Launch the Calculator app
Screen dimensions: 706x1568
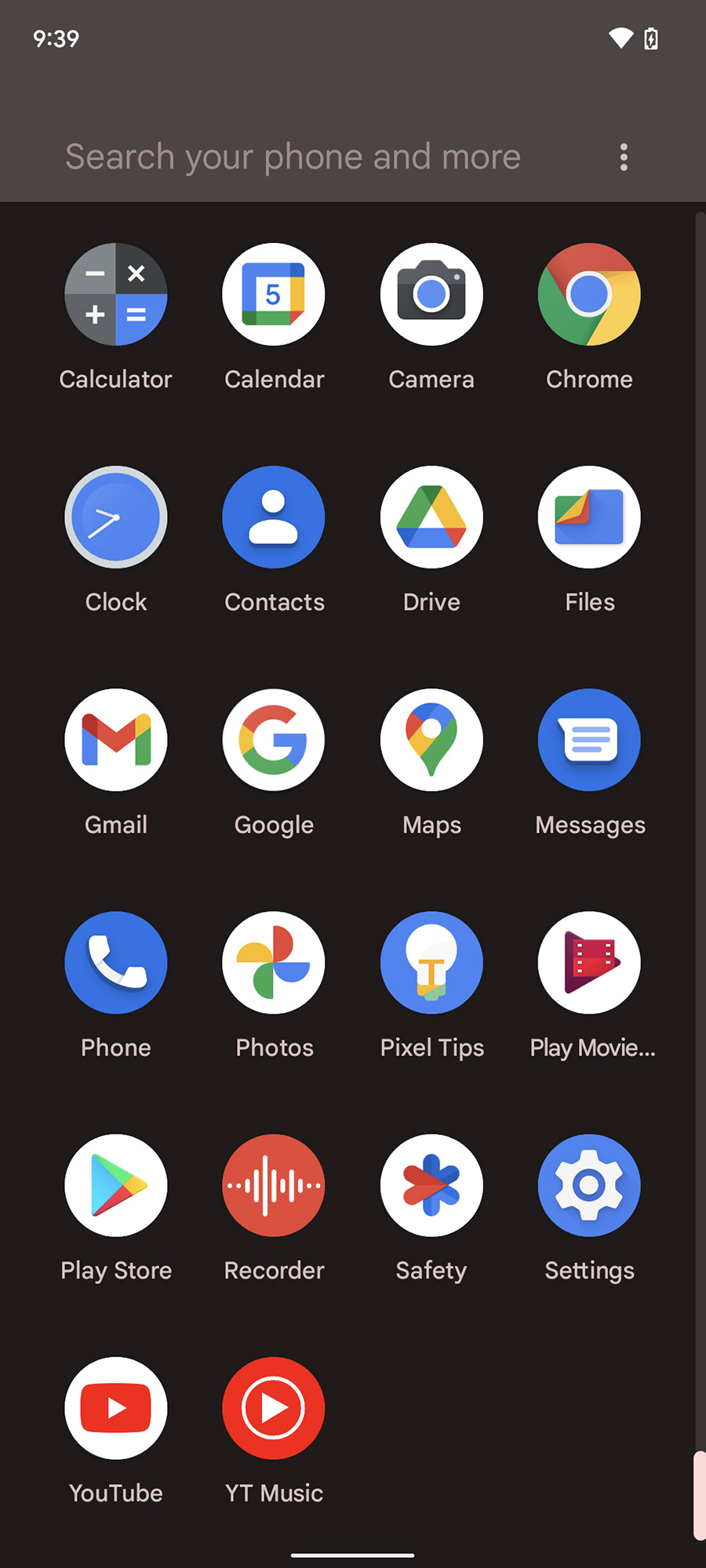[116, 295]
